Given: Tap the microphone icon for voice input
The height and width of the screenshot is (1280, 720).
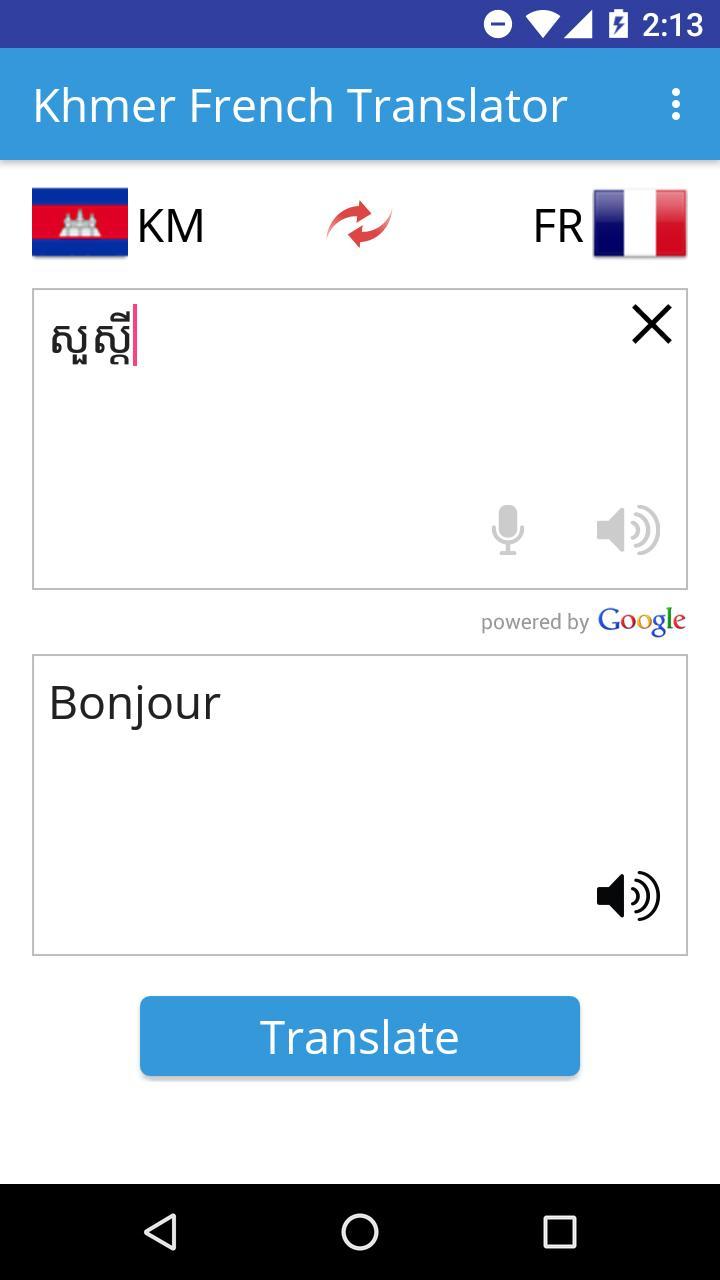Looking at the screenshot, I should pyautogui.click(x=507, y=530).
